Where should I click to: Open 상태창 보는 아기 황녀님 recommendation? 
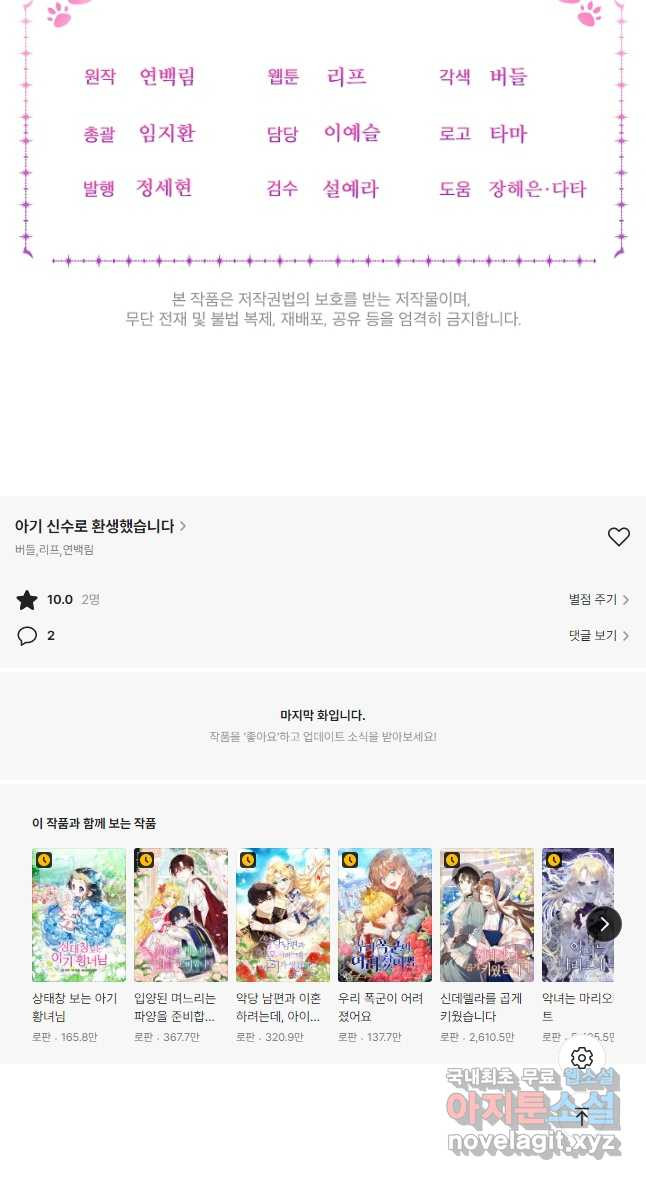coord(79,915)
